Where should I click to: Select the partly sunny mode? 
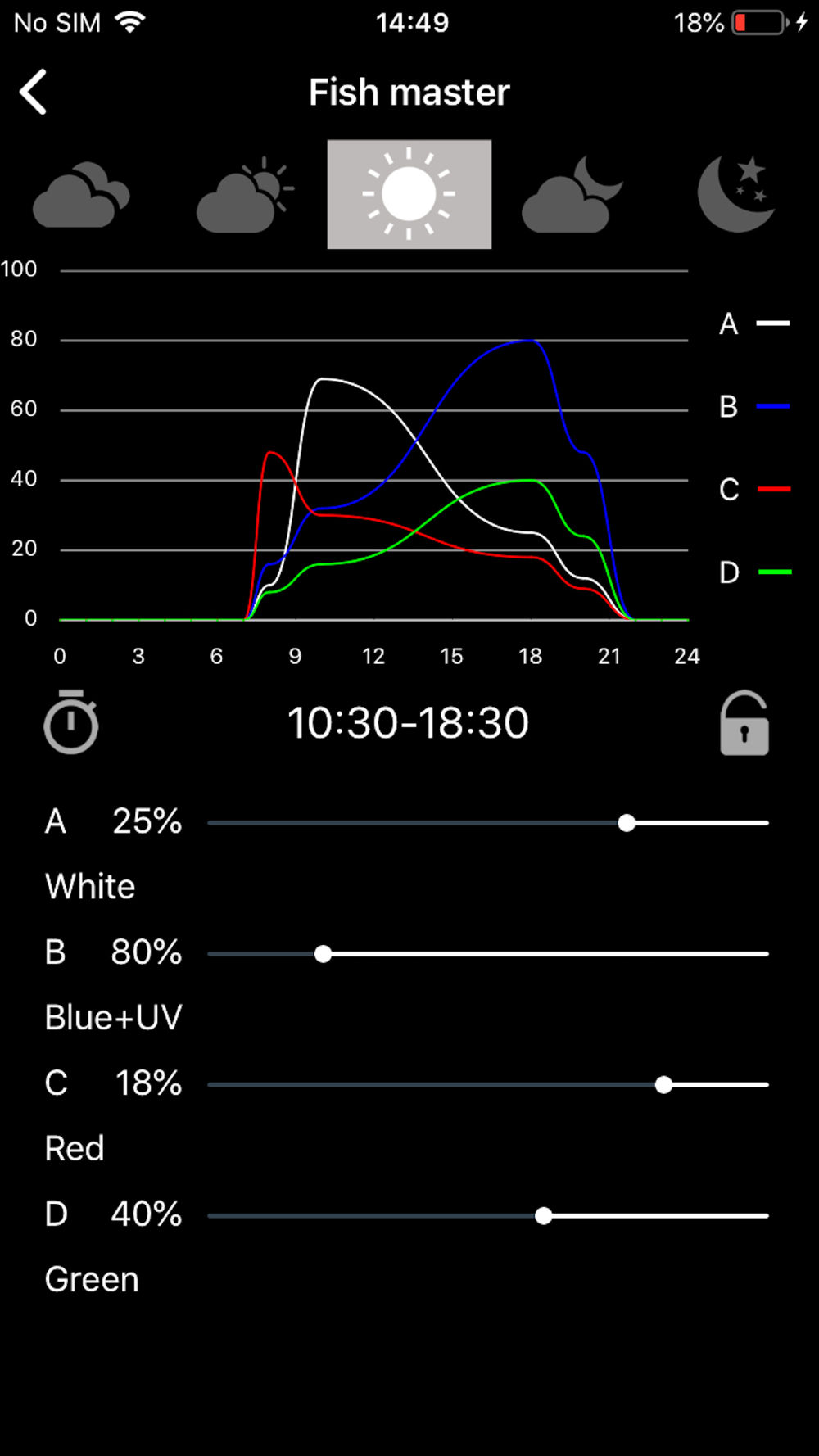click(x=245, y=195)
